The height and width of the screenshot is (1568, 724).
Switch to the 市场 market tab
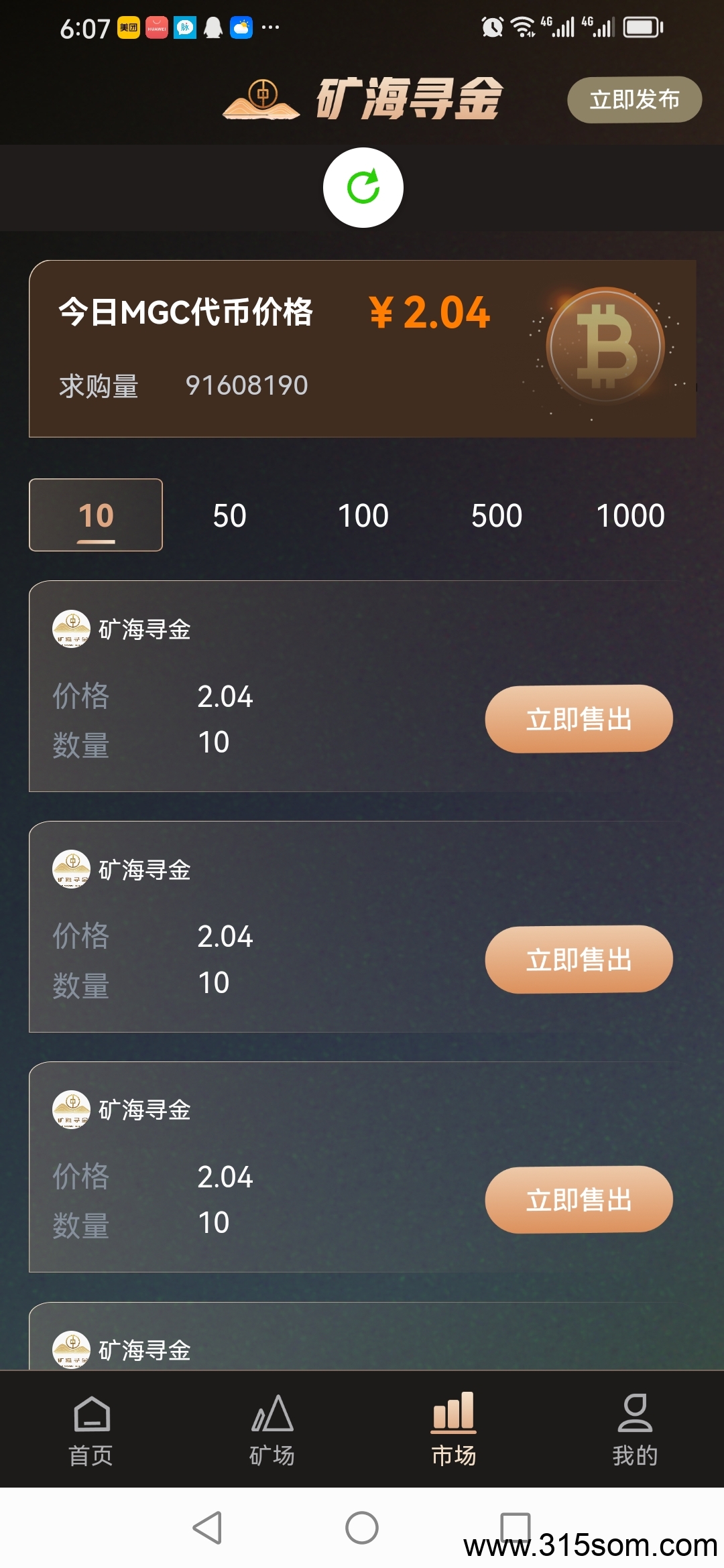coord(454,1430)
